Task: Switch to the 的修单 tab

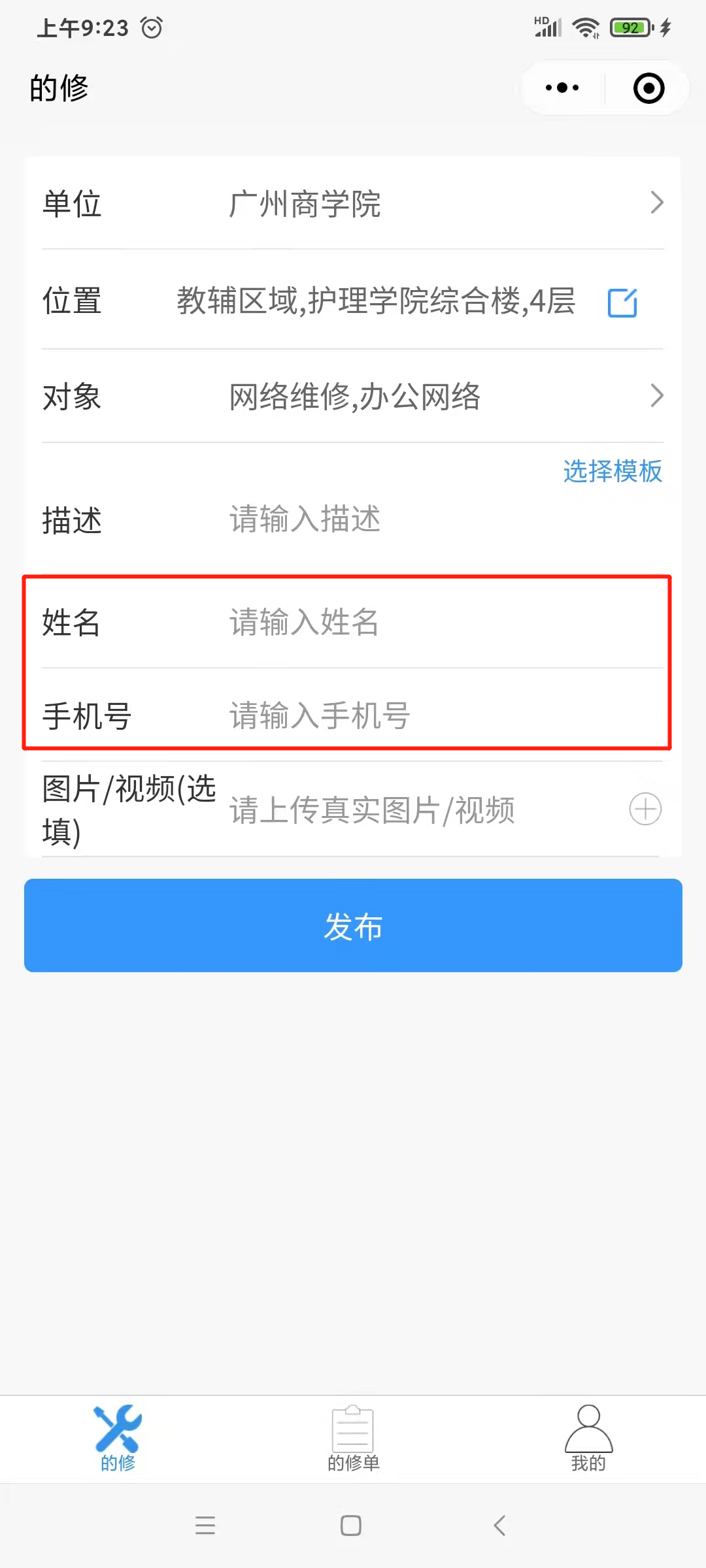Action: pos(353,1439)
